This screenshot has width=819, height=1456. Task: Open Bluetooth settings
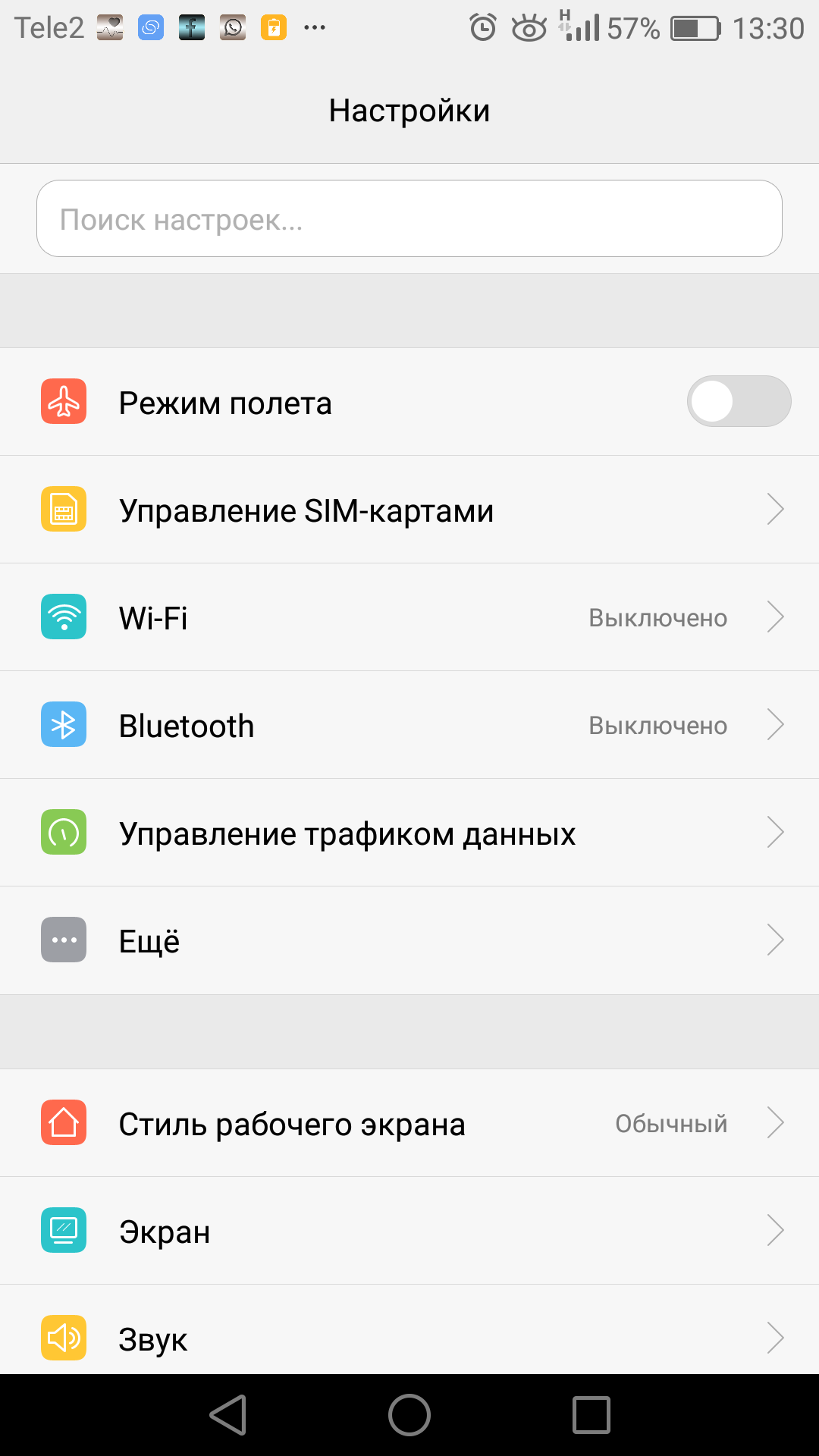tap(409, 725)
